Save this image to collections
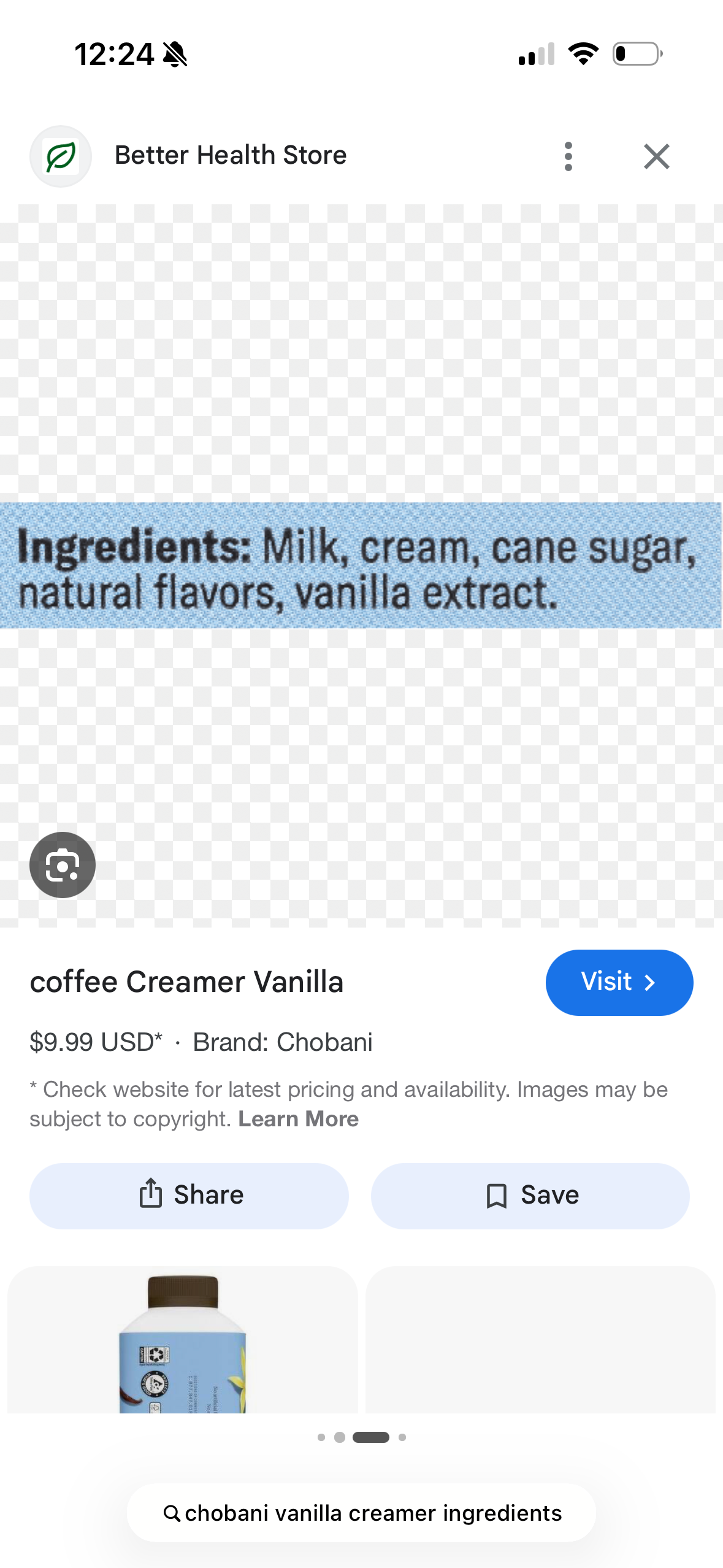723x1568 pixels. coord(530,1196)
